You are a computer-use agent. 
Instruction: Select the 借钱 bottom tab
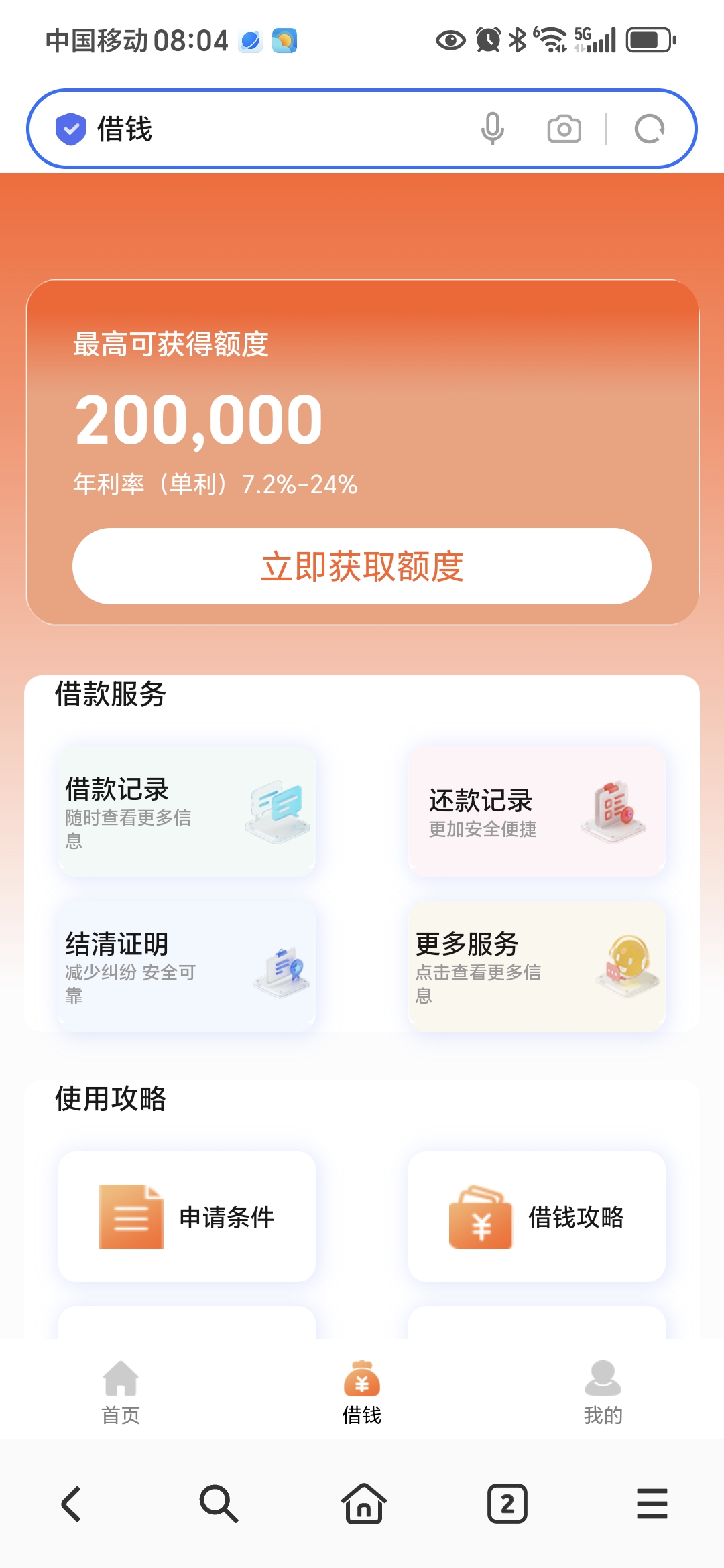coord(362,1392)
